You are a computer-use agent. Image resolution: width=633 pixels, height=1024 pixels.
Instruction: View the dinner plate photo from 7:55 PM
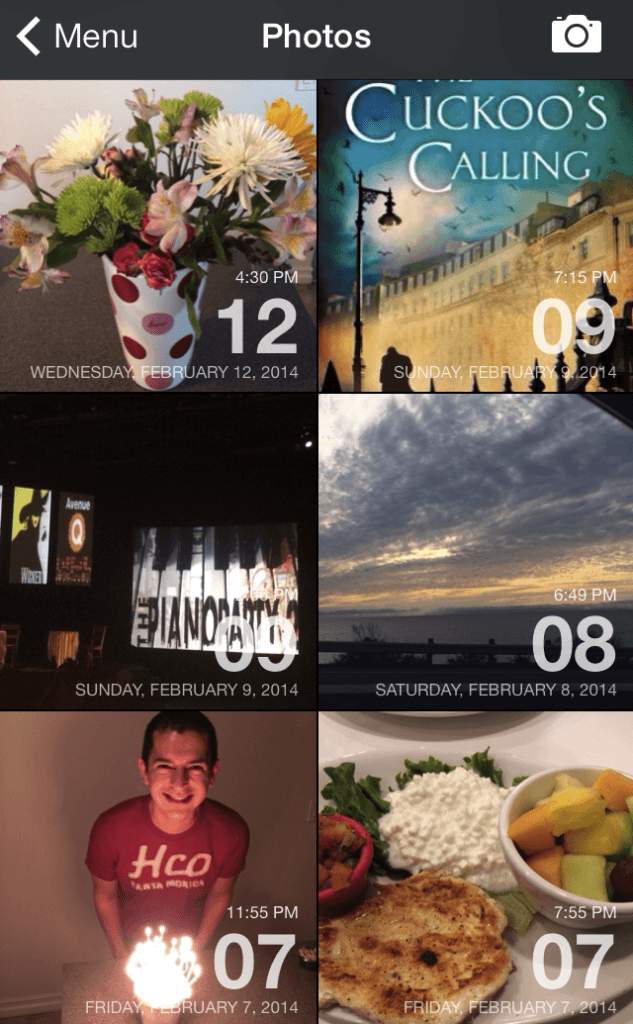[476, 868]
